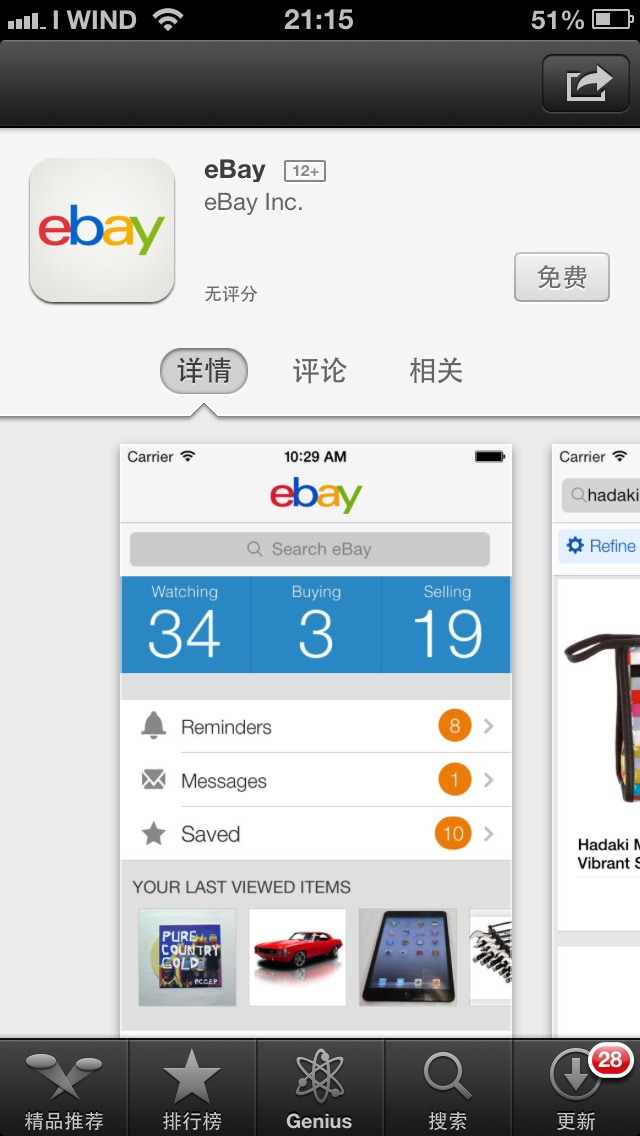This screenshot has height=1136, width=640.
Task: Switch to the 评论 tab
Action: [320, 371]
